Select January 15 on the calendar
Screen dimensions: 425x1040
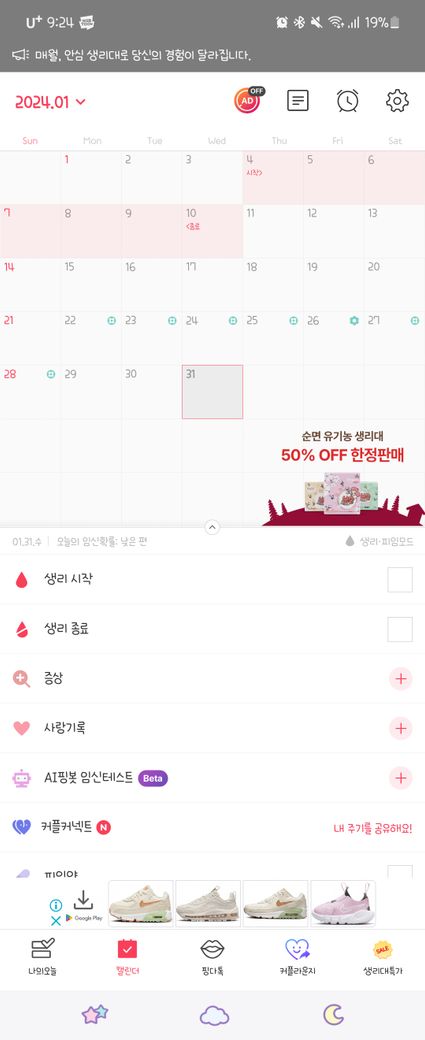91,285
